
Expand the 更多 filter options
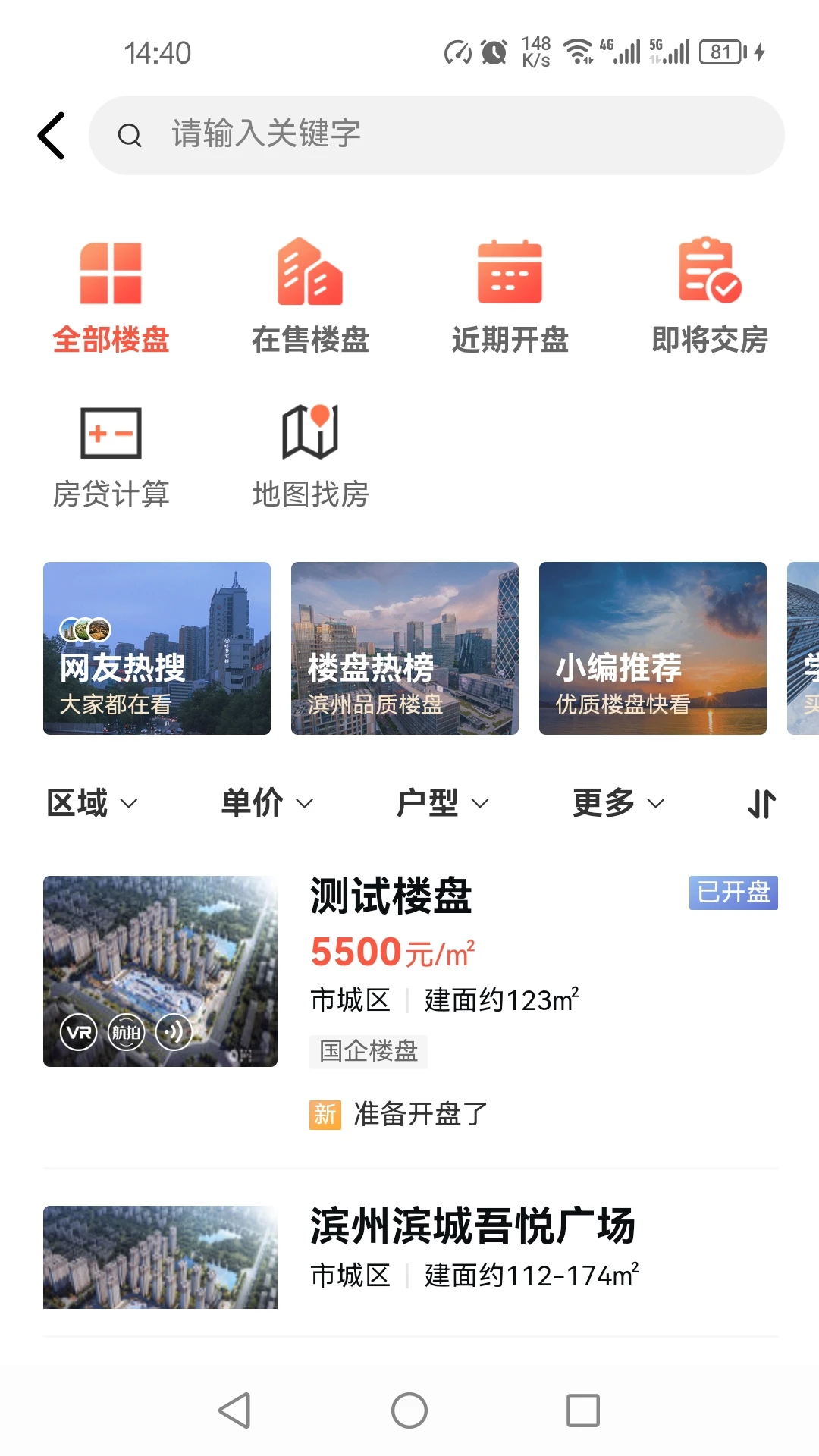click(618, 802)
